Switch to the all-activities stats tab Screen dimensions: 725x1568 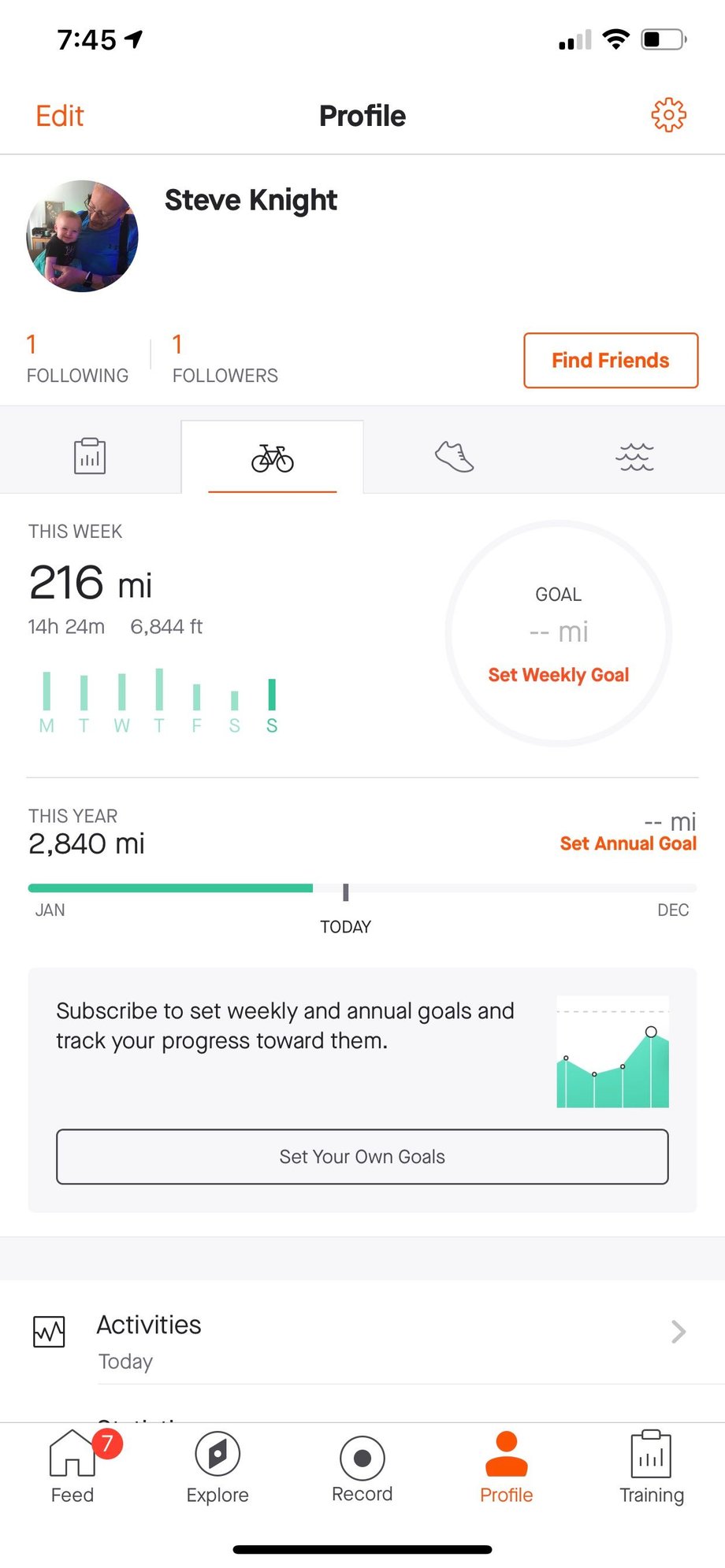click(90, 456)
